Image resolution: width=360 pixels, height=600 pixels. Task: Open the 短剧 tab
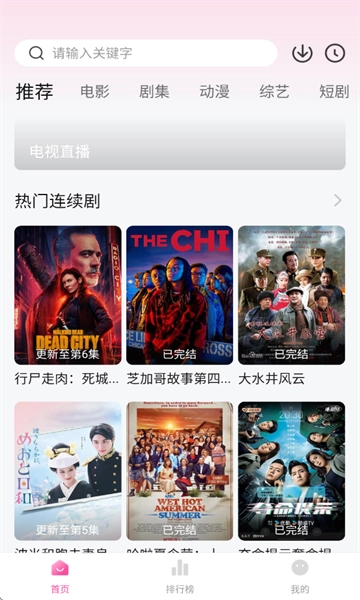pos(334,92)
